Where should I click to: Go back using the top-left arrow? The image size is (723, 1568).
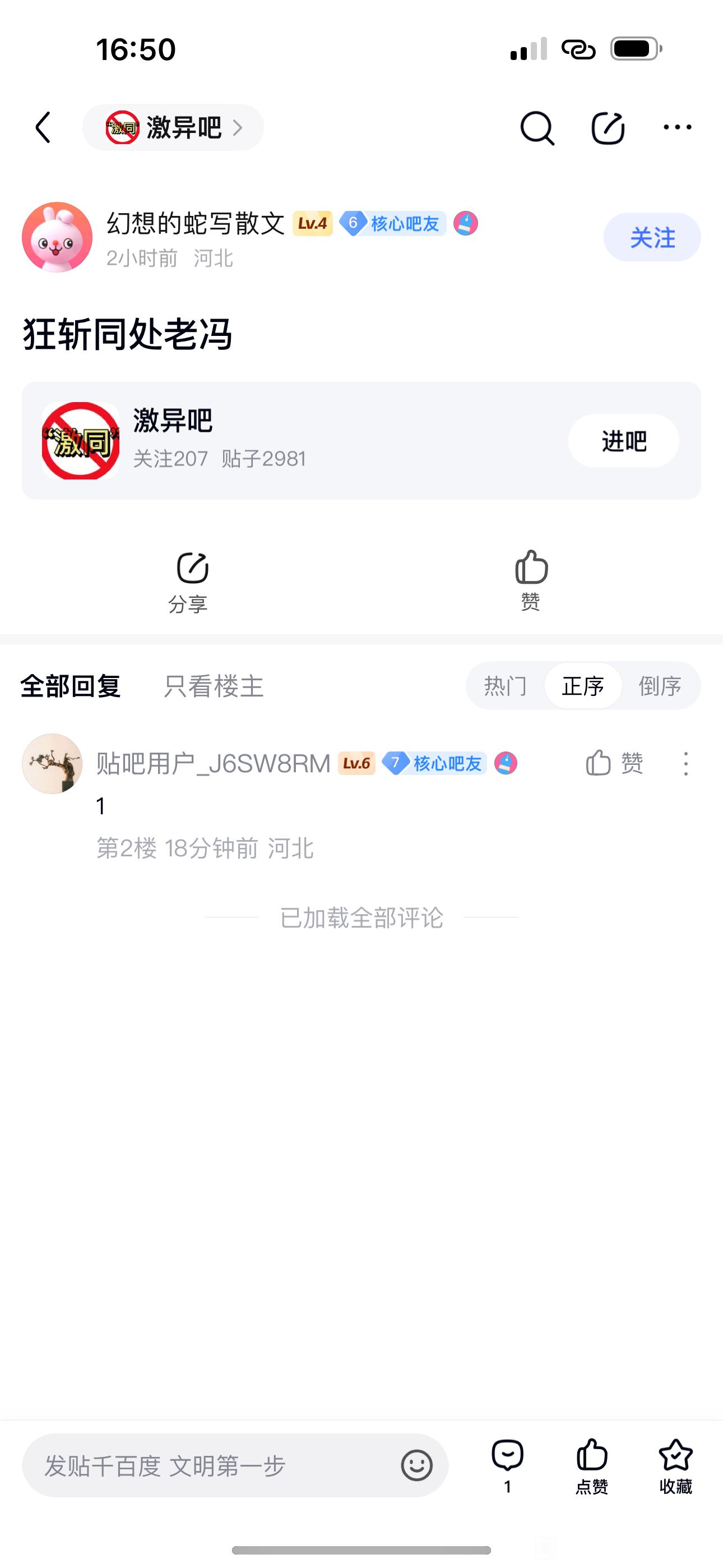(x=43, y=128)
